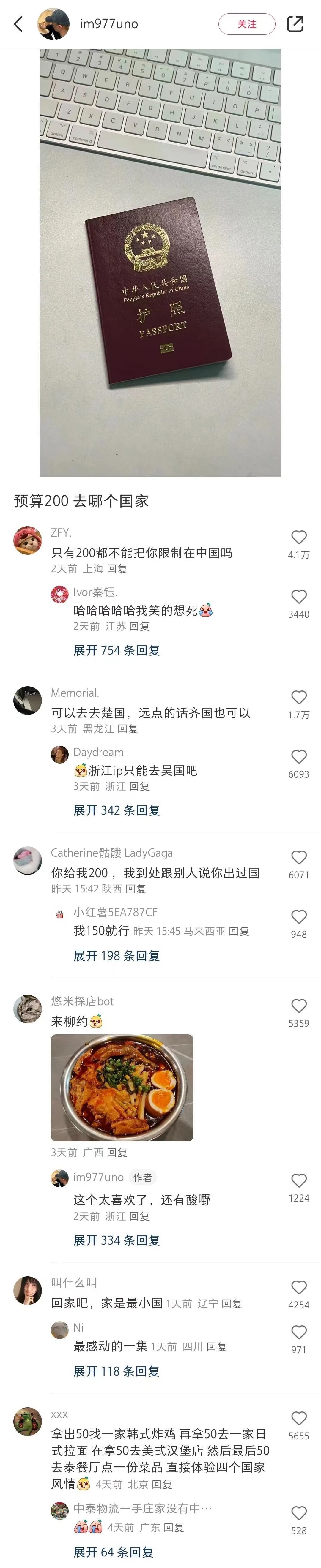Screen dimensions: 321x1568
Task: Open the noodle photo in 悠米探店bot's comment
Action: click(122, 1087)
